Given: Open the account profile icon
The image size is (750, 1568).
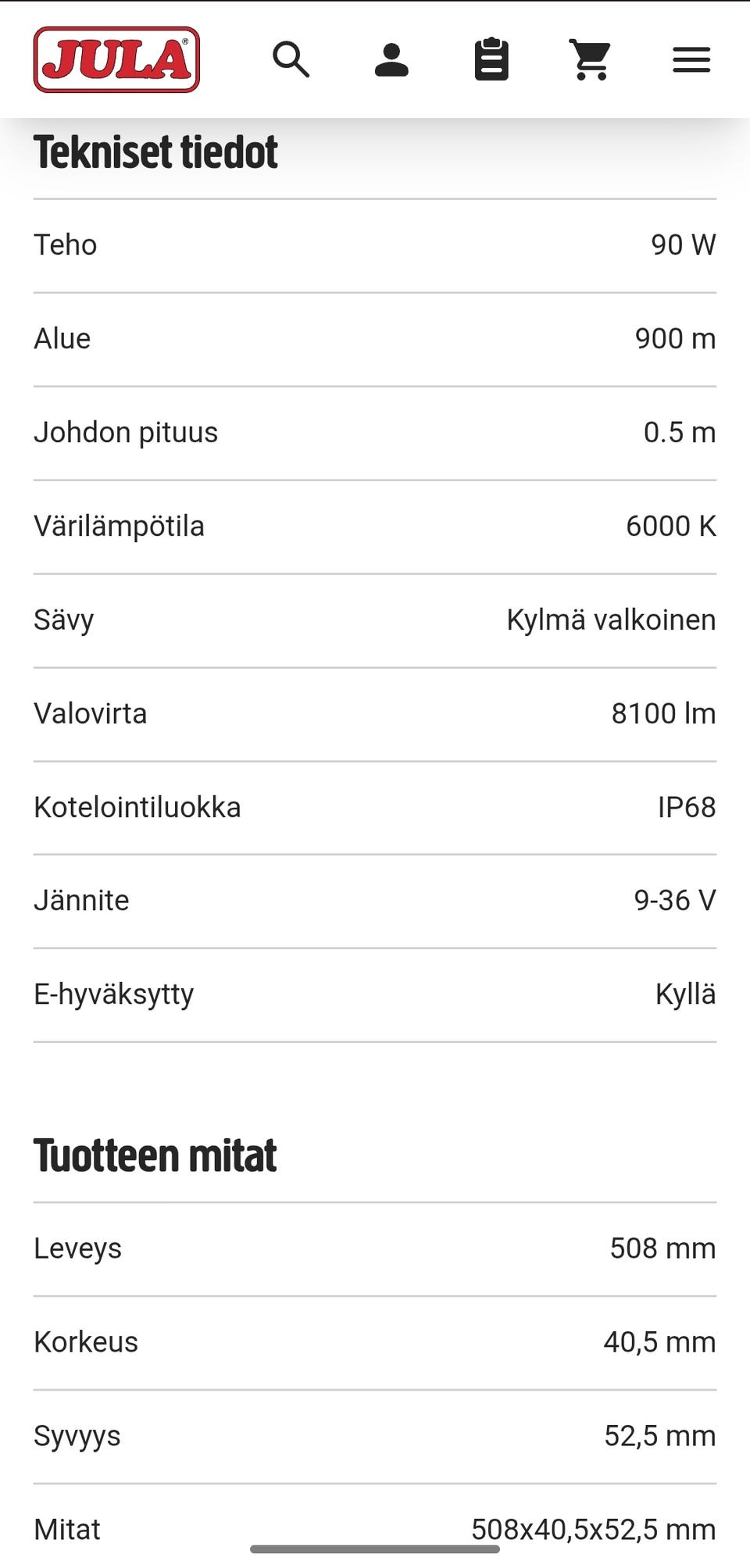Looking at the screenshot, I should click(391, 60).
